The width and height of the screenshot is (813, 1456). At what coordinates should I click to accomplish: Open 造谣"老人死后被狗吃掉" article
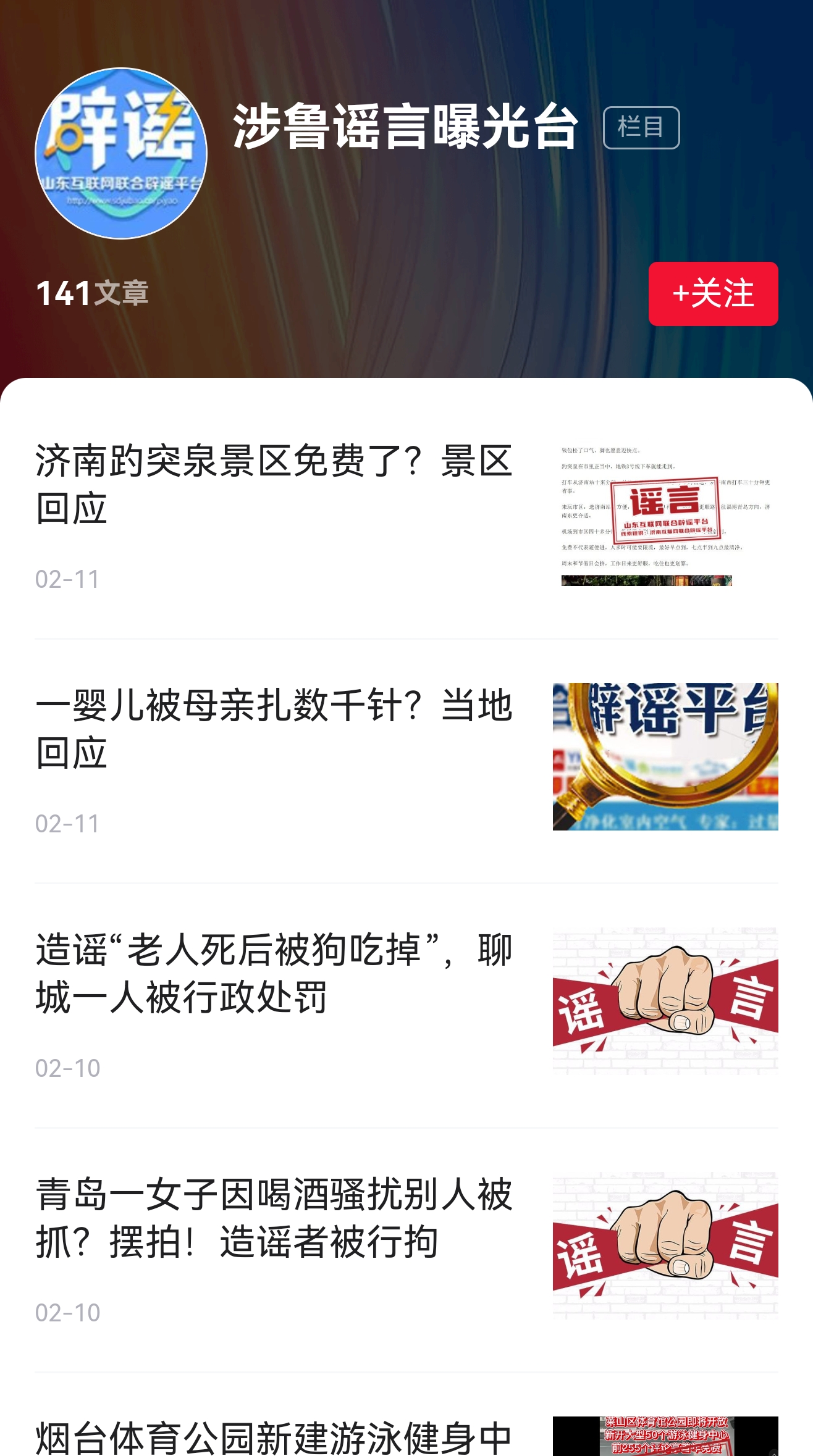click(274, 974)
